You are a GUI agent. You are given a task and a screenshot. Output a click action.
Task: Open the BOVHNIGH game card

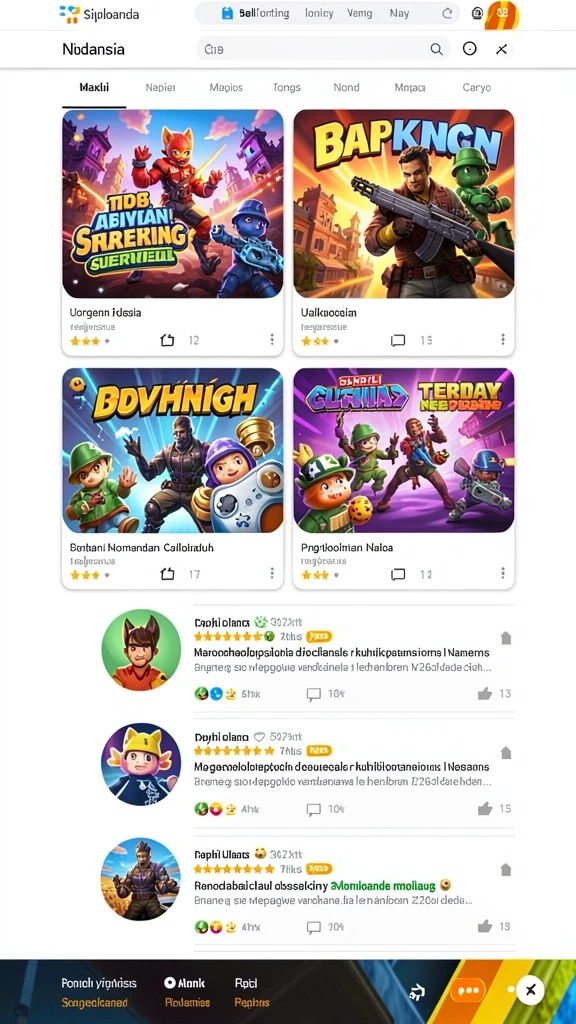[172, 478]
